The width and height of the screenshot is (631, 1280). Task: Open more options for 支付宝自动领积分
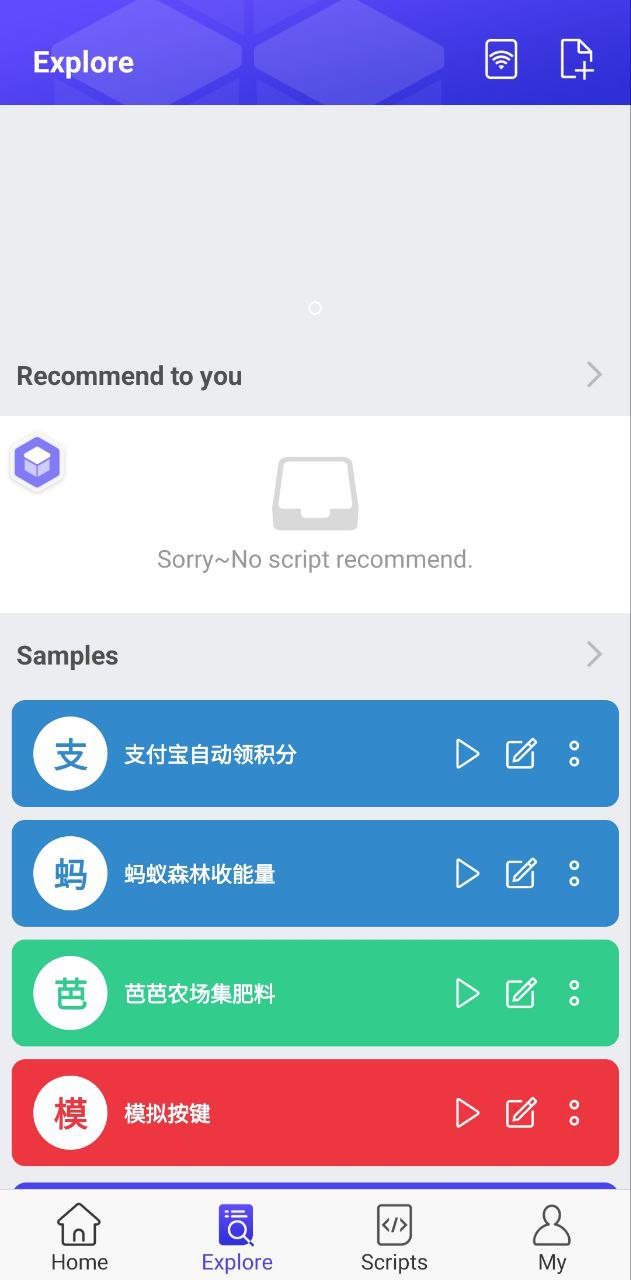[x=574, y=753]
